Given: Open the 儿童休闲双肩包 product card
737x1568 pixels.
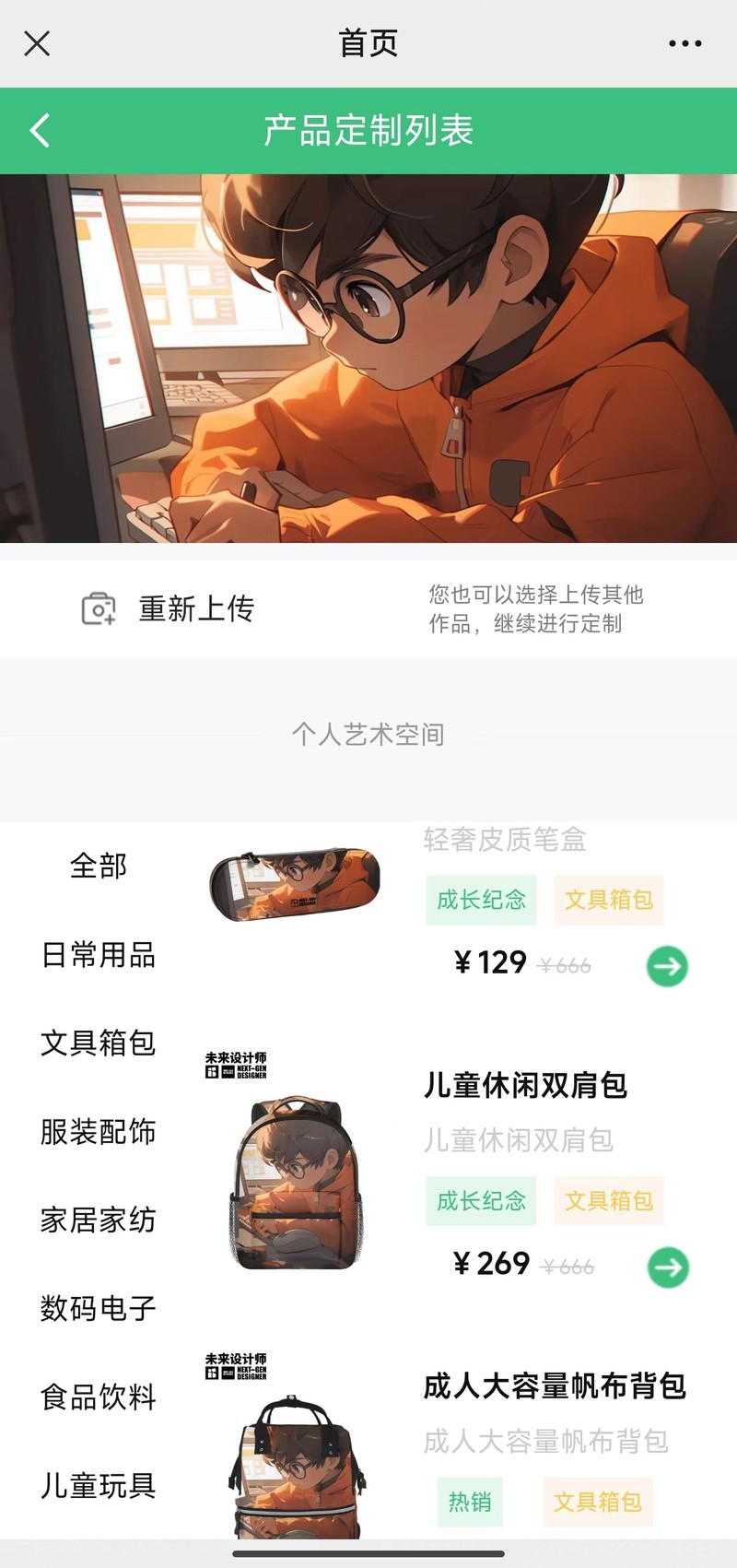Looking at the screenshot, I should (x=525, y=1086).
